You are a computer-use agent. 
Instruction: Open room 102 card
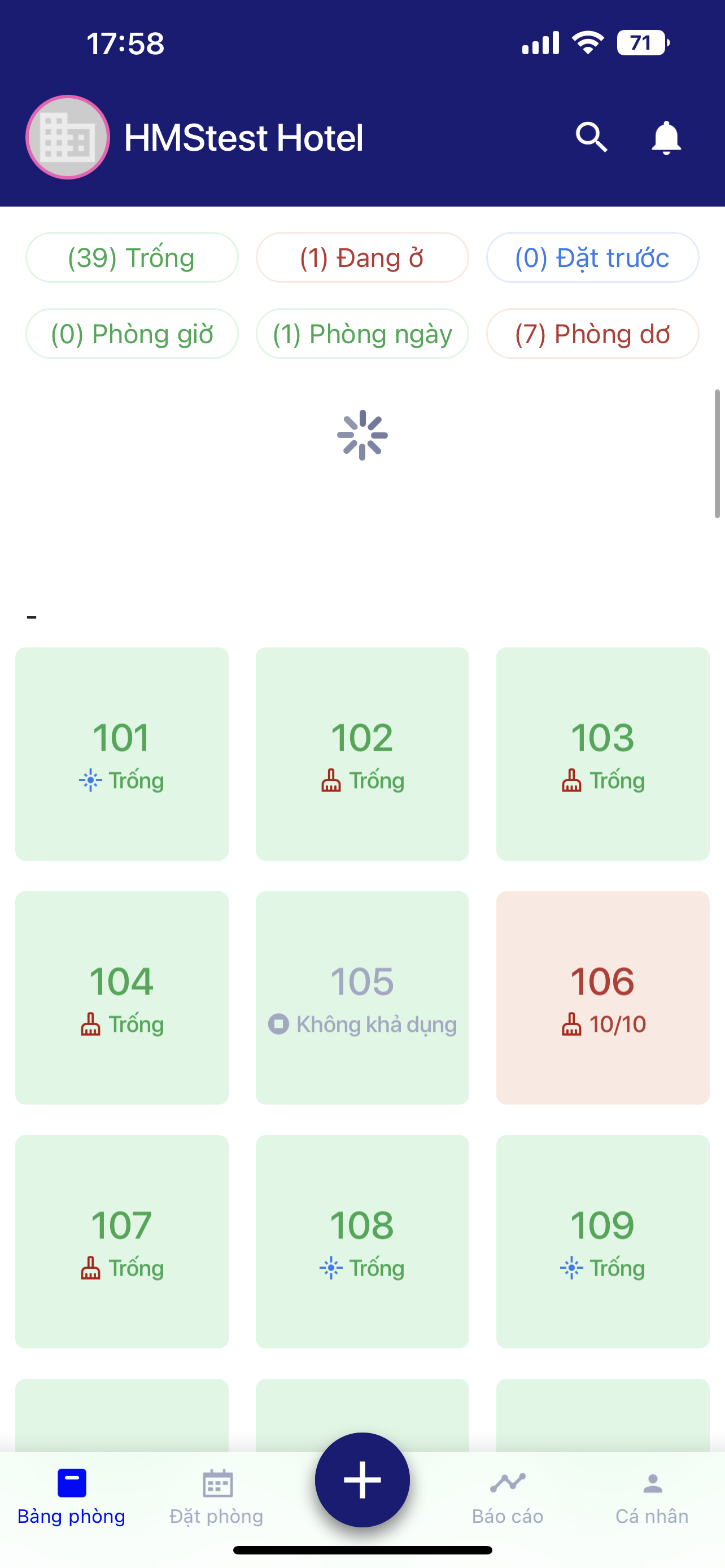(362, 754)
